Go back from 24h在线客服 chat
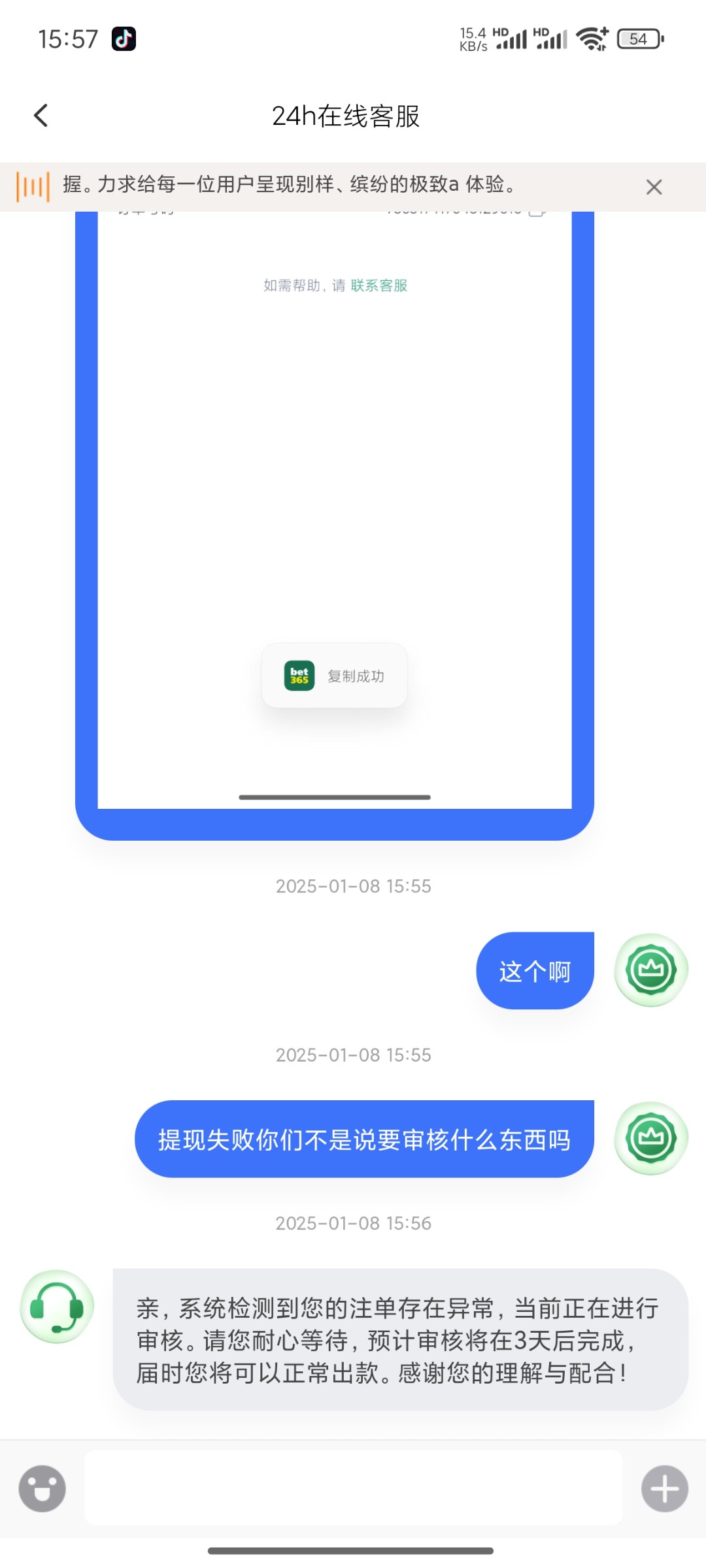 (x=41, y=116)
